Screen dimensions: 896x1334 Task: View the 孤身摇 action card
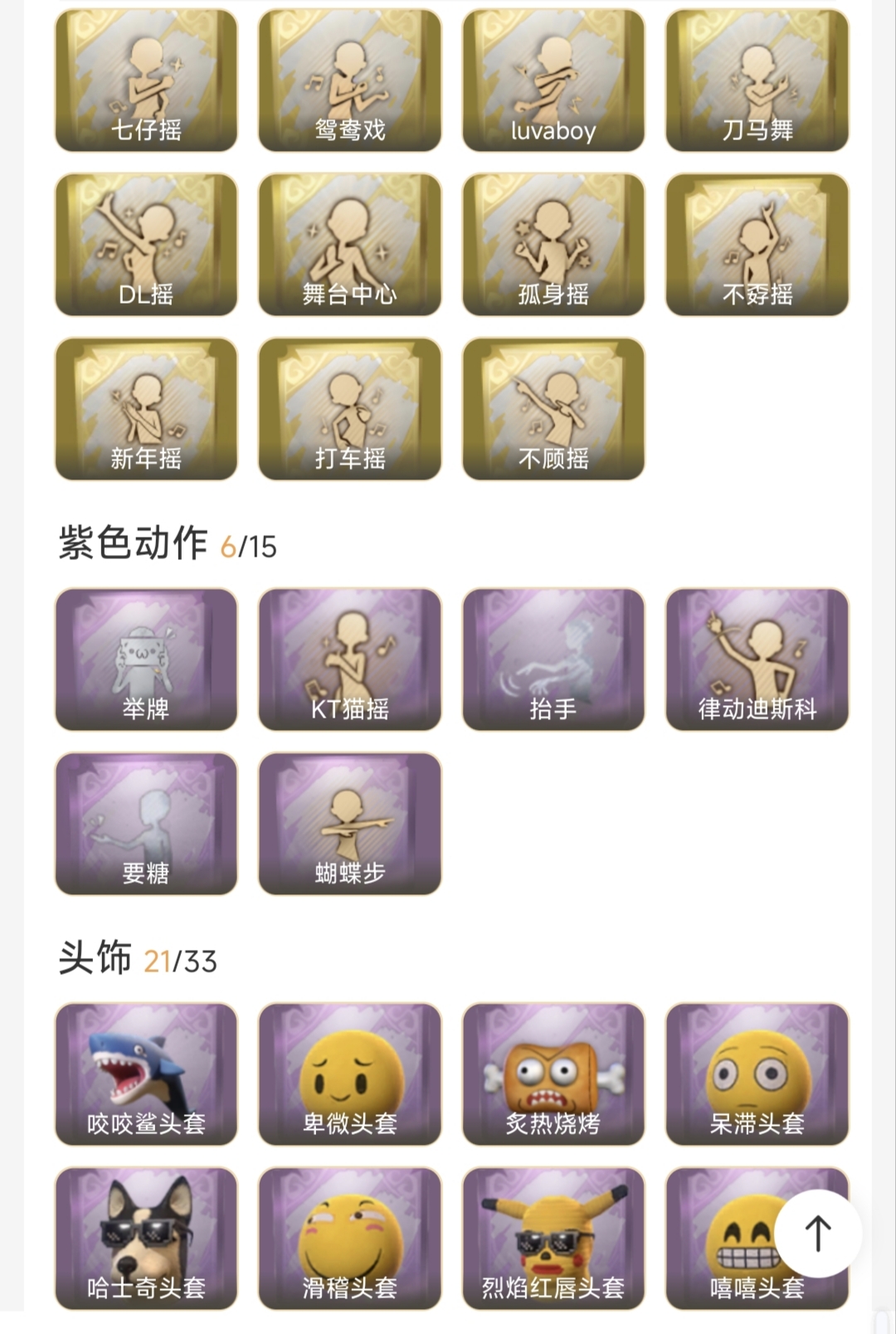[553, 245]
